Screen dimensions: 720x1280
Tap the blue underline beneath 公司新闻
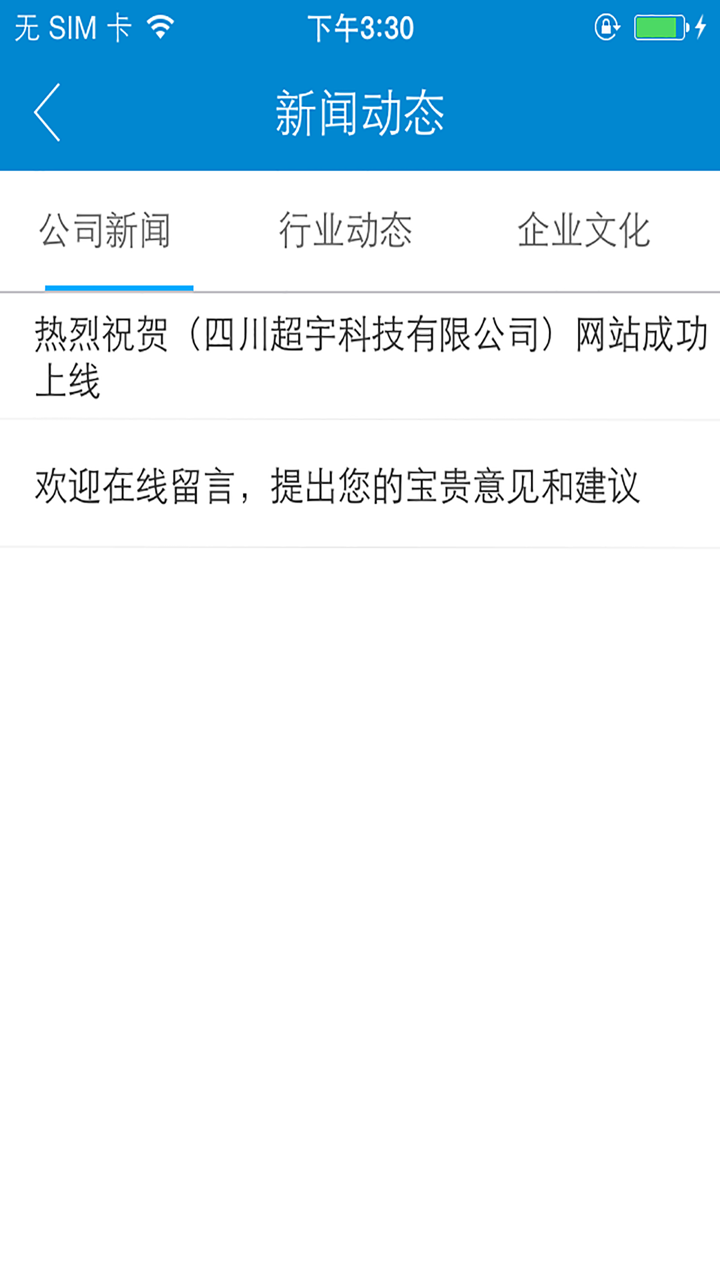119,286
